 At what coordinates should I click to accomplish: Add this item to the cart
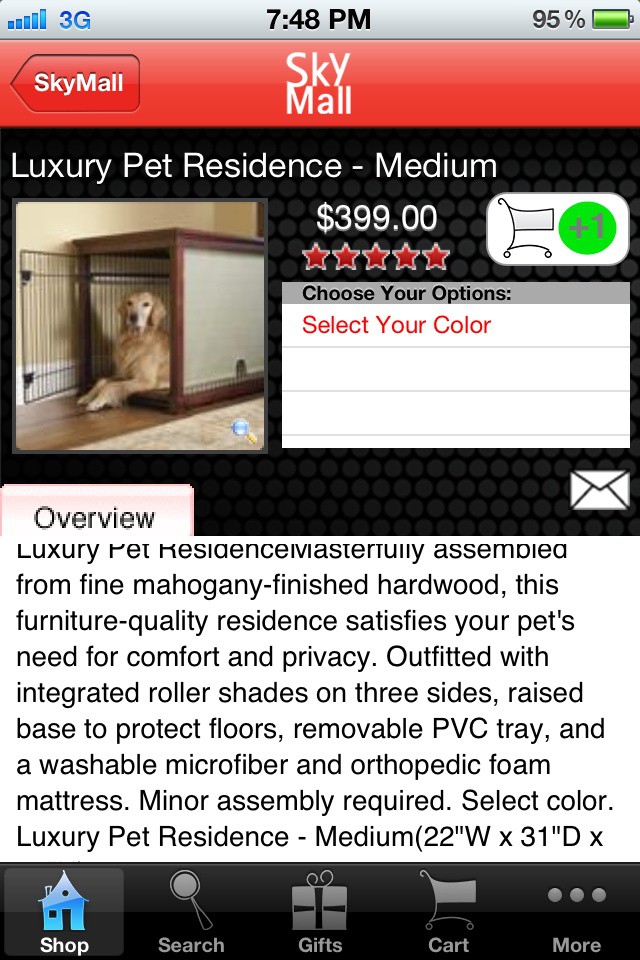tap(557, 228)
